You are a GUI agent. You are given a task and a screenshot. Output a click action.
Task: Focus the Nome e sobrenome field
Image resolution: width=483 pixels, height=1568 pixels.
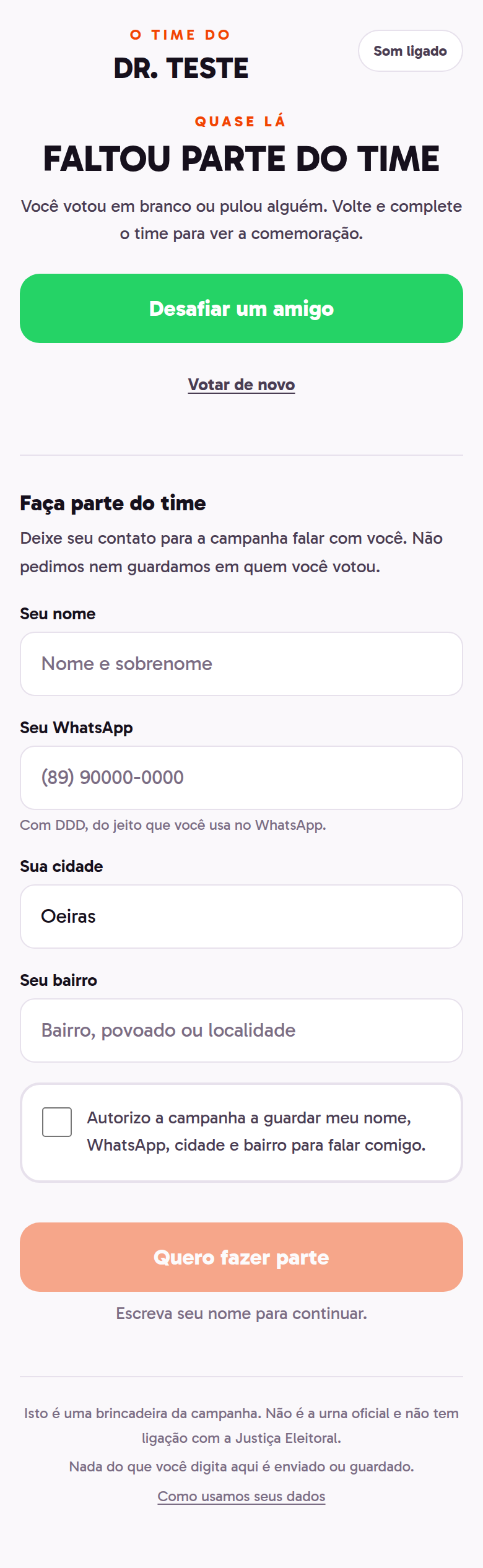click(241, 664)
